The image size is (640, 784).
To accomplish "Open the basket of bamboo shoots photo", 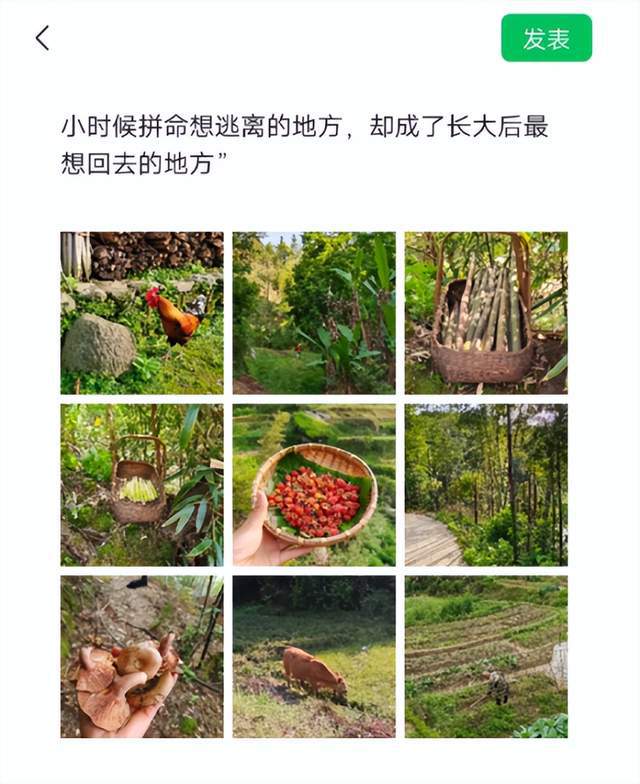I will click(x=486, y=313).
